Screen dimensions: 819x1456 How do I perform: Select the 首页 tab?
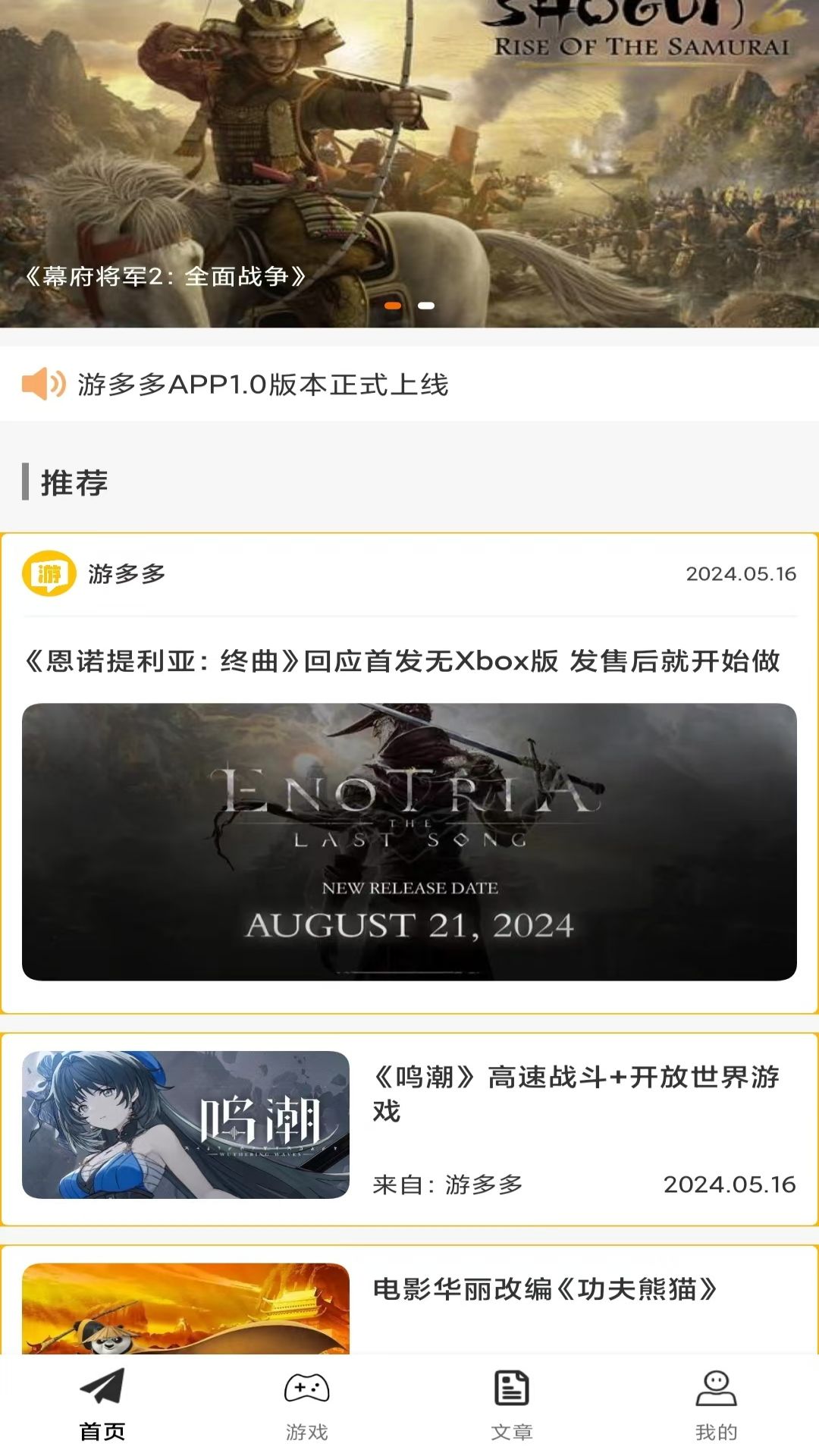[x=102, y=1405]
